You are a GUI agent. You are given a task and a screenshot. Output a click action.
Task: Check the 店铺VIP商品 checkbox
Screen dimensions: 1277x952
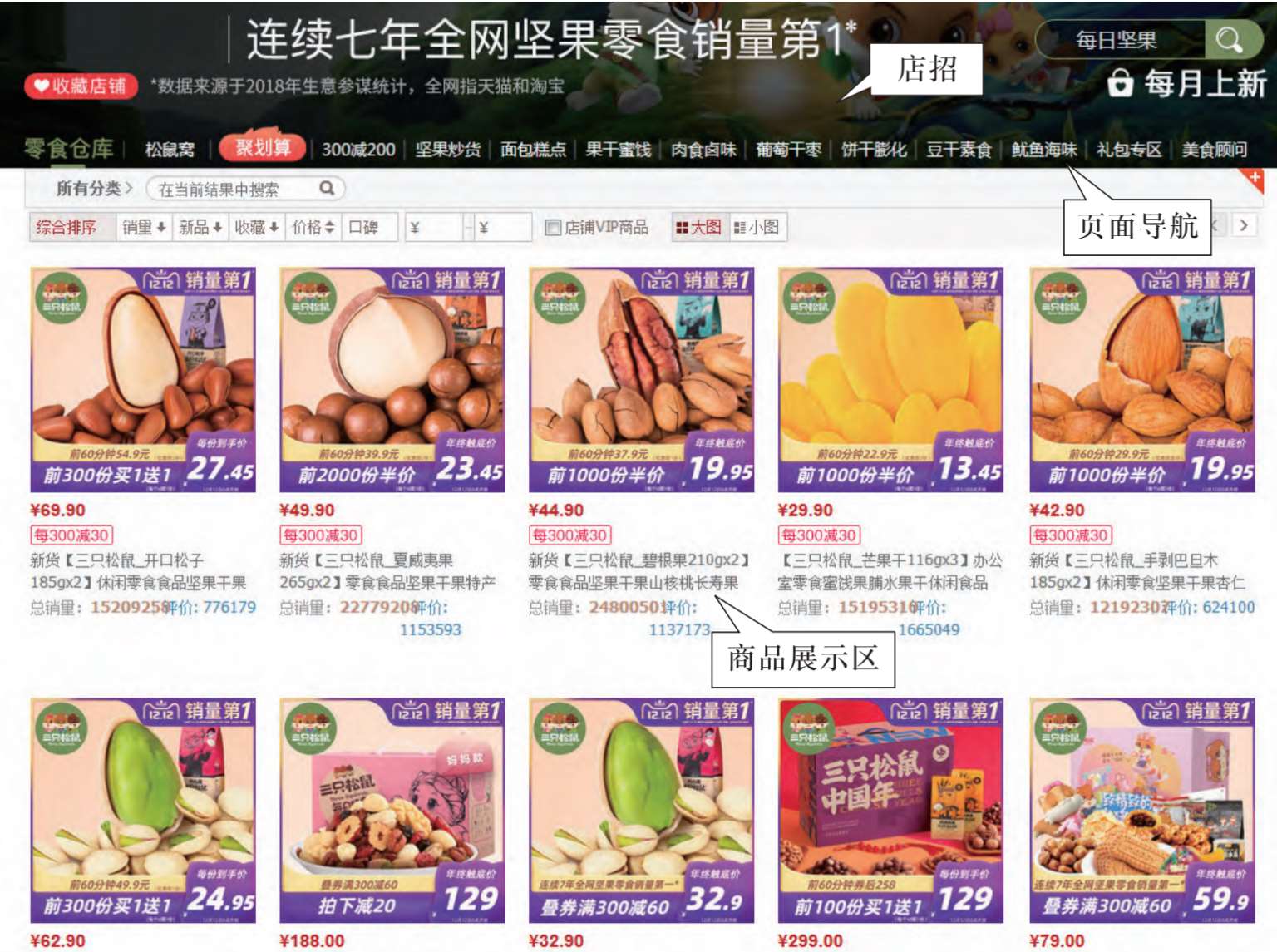[x=553, y=227]
